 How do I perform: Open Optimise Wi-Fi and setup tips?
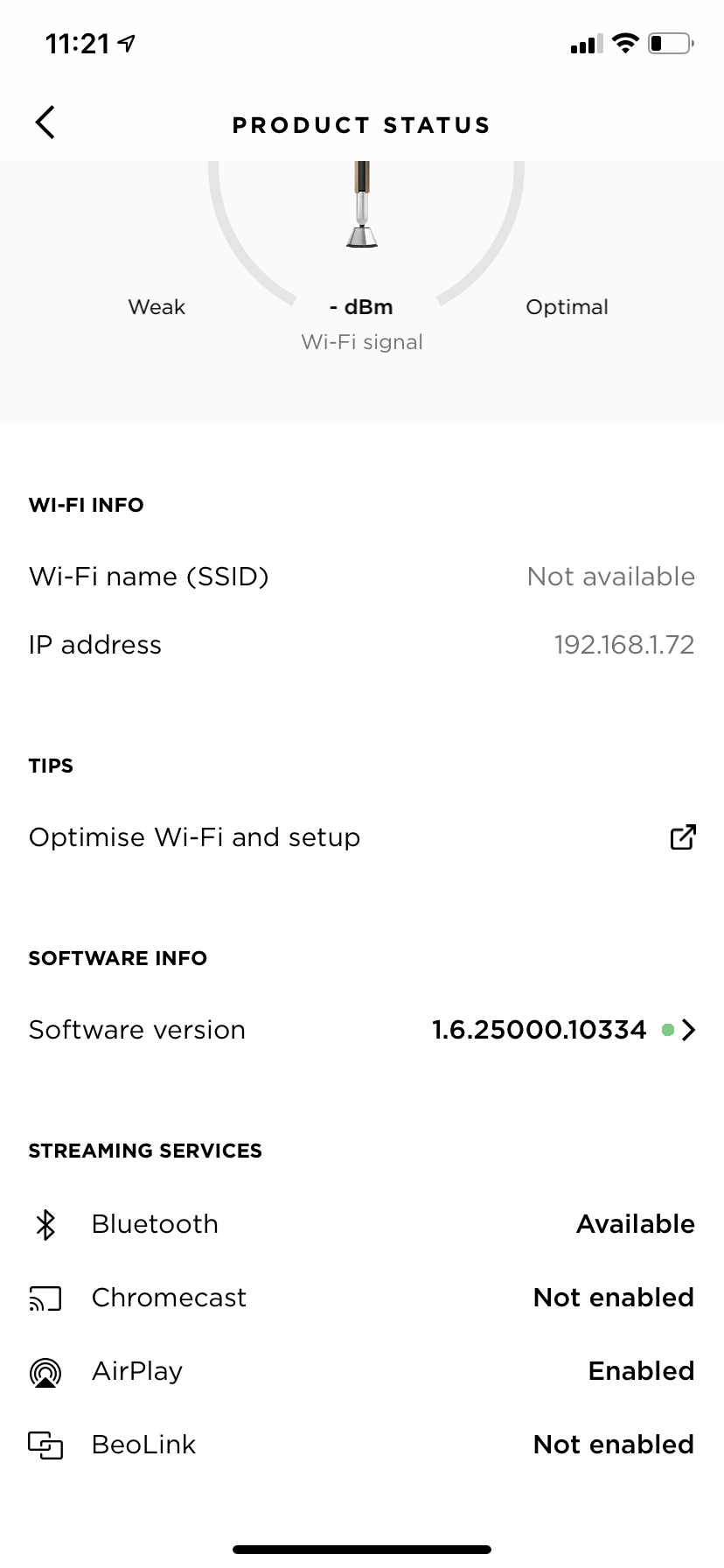(x=361, y=837)
